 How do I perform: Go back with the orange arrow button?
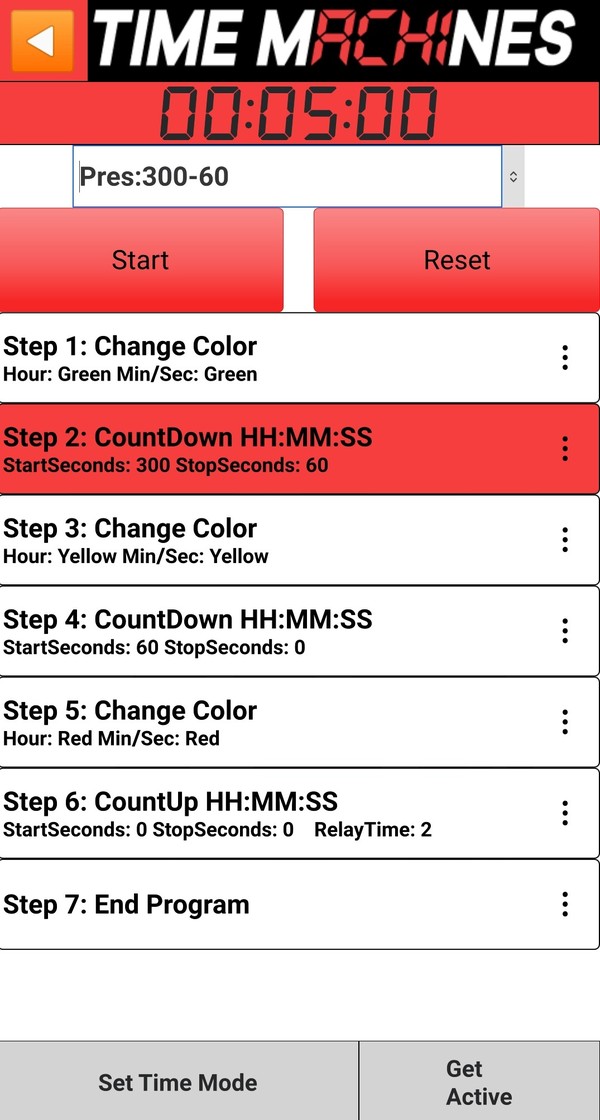[42, 40]
